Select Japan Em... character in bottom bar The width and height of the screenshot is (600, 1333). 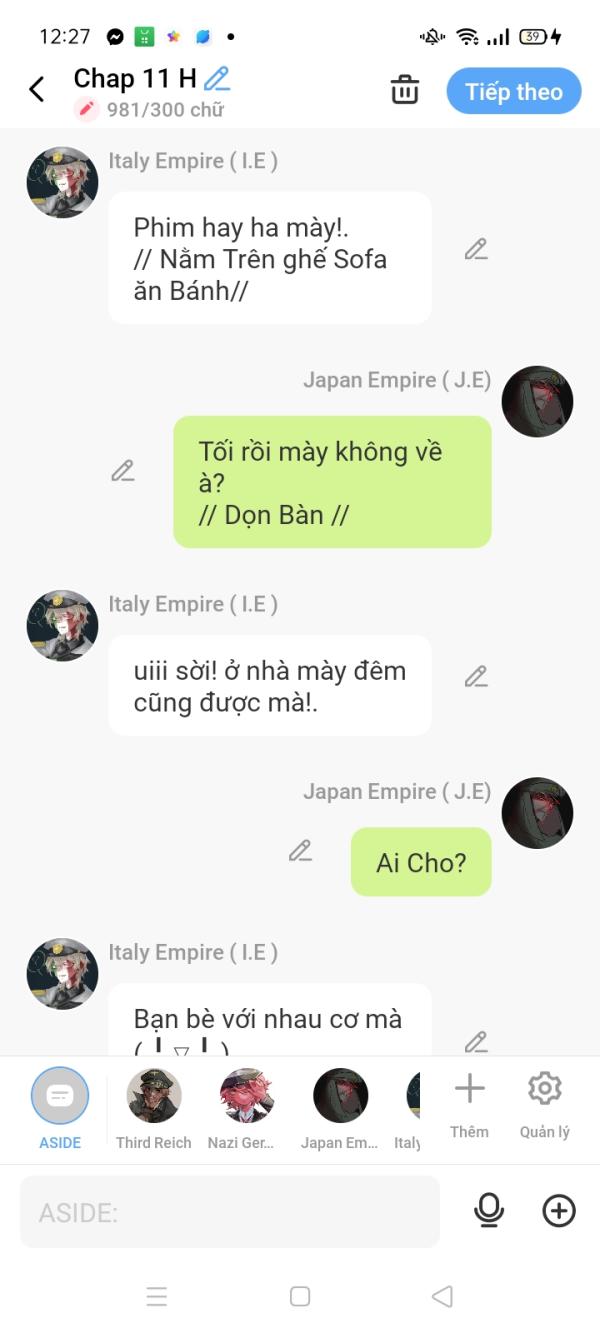coord(340,1097)
